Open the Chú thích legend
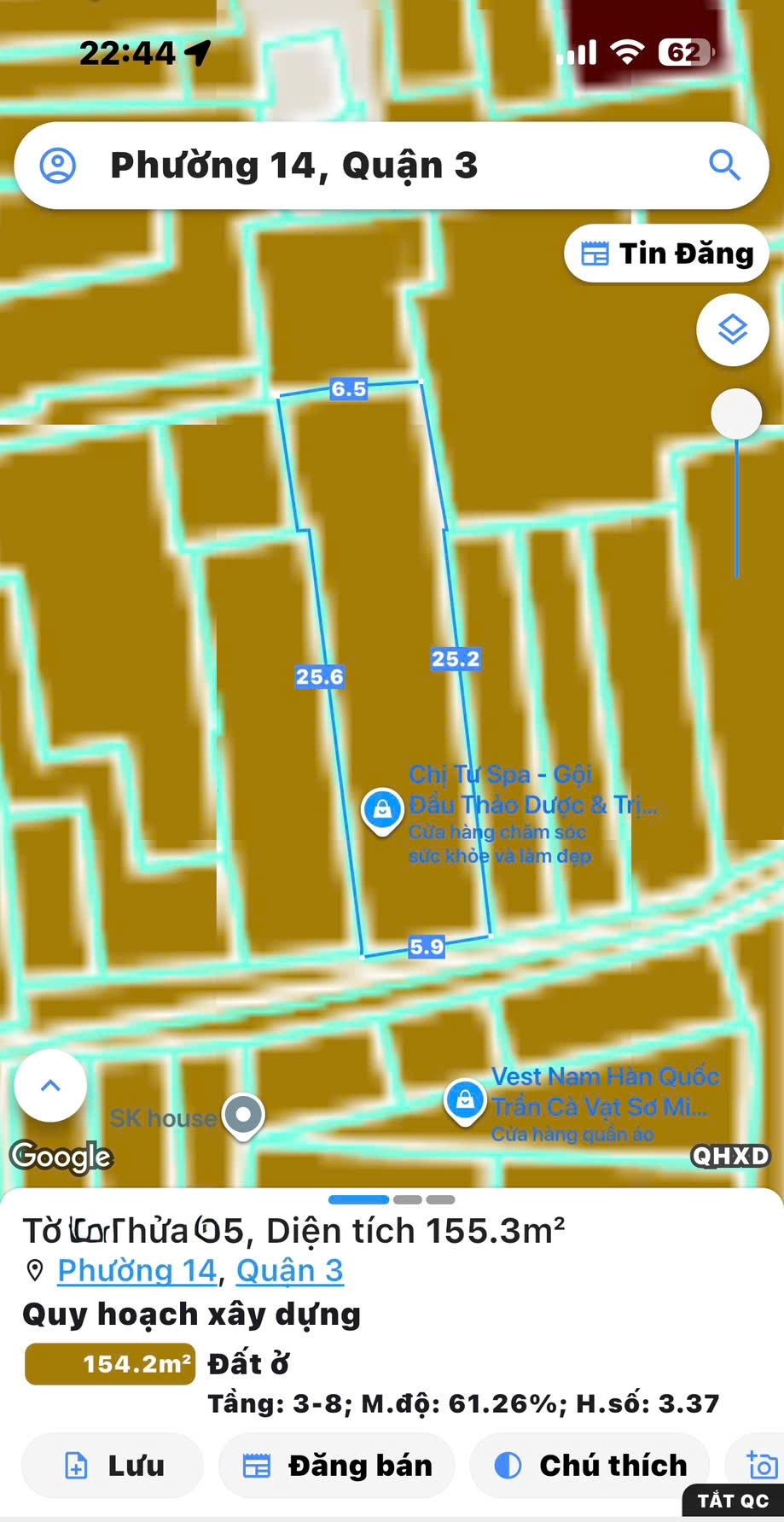Viewport: 784px width, 1522px height. coord(590,1466)
